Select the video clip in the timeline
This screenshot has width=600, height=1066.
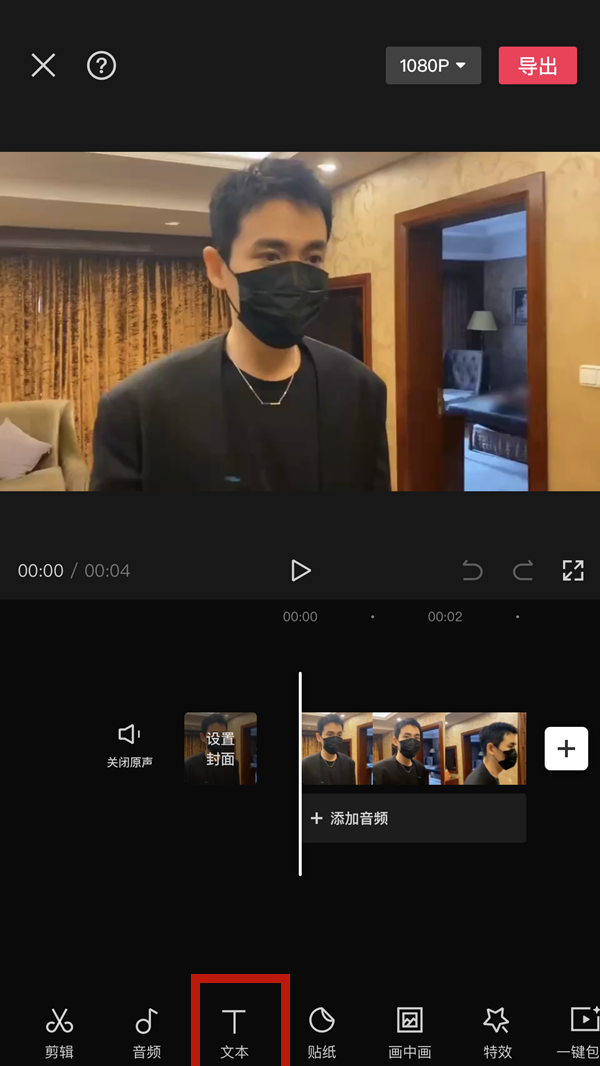414,748
